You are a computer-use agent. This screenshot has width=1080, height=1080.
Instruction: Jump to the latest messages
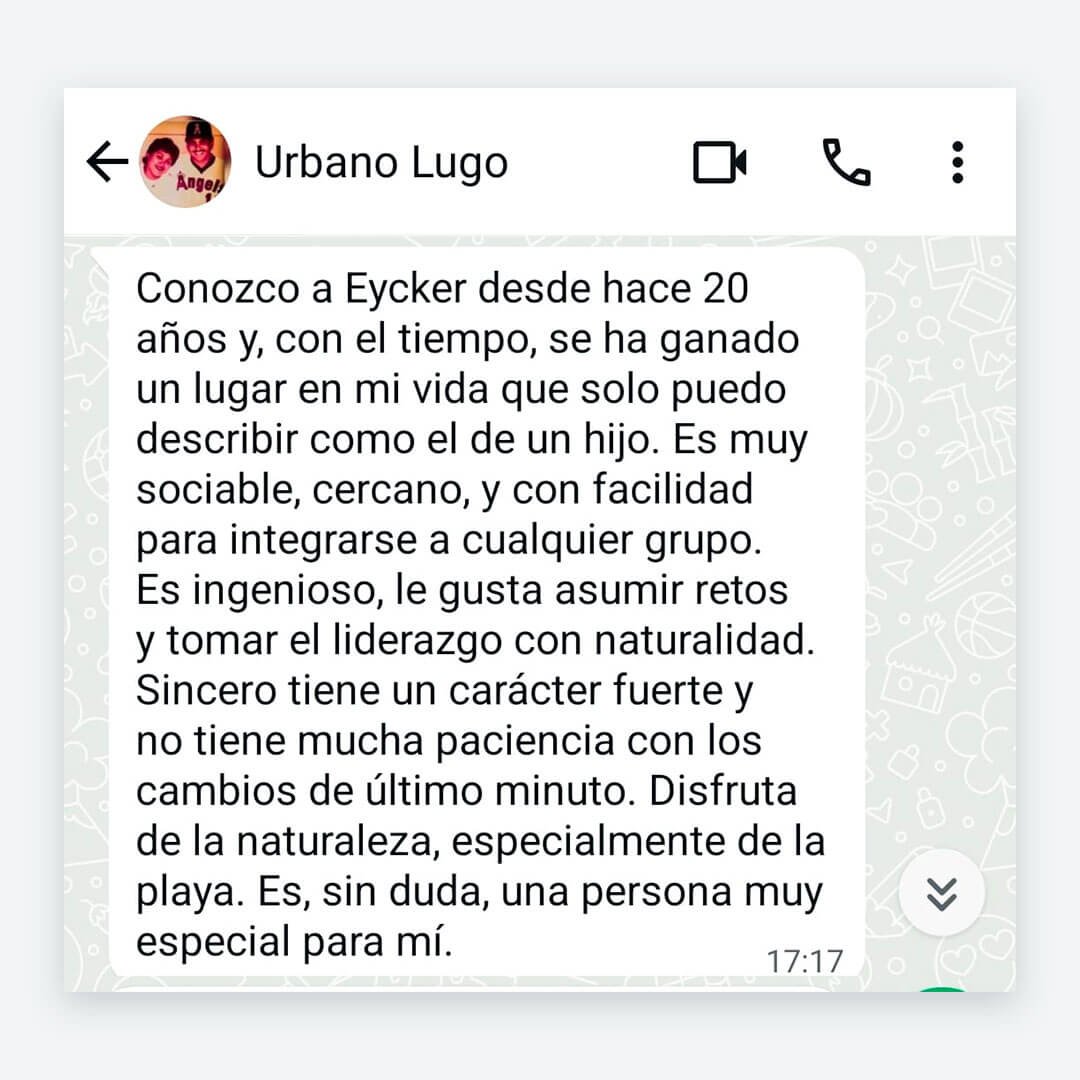point(941,893)
